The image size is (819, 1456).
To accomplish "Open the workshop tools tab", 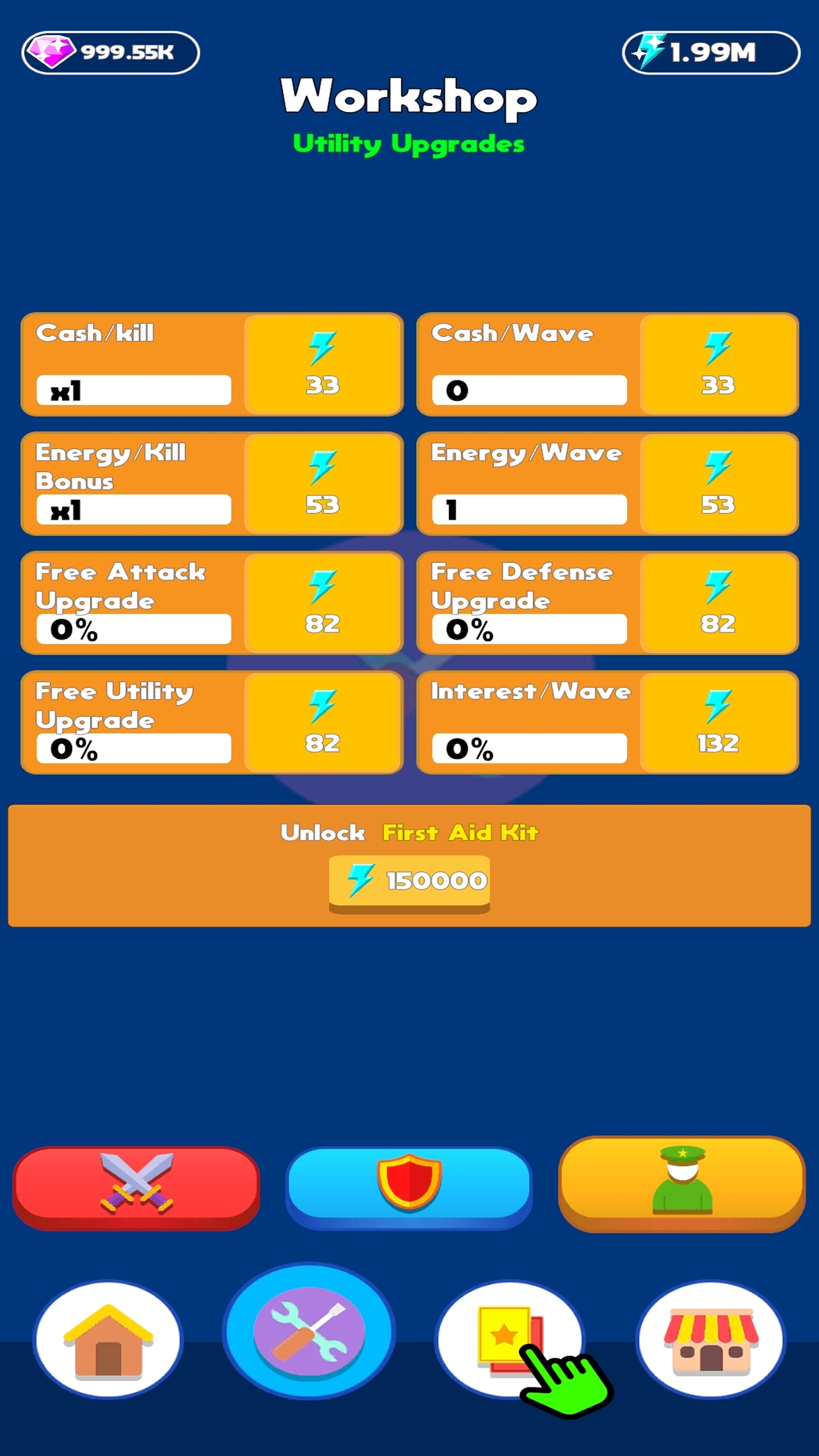I will coord(309,1331).
